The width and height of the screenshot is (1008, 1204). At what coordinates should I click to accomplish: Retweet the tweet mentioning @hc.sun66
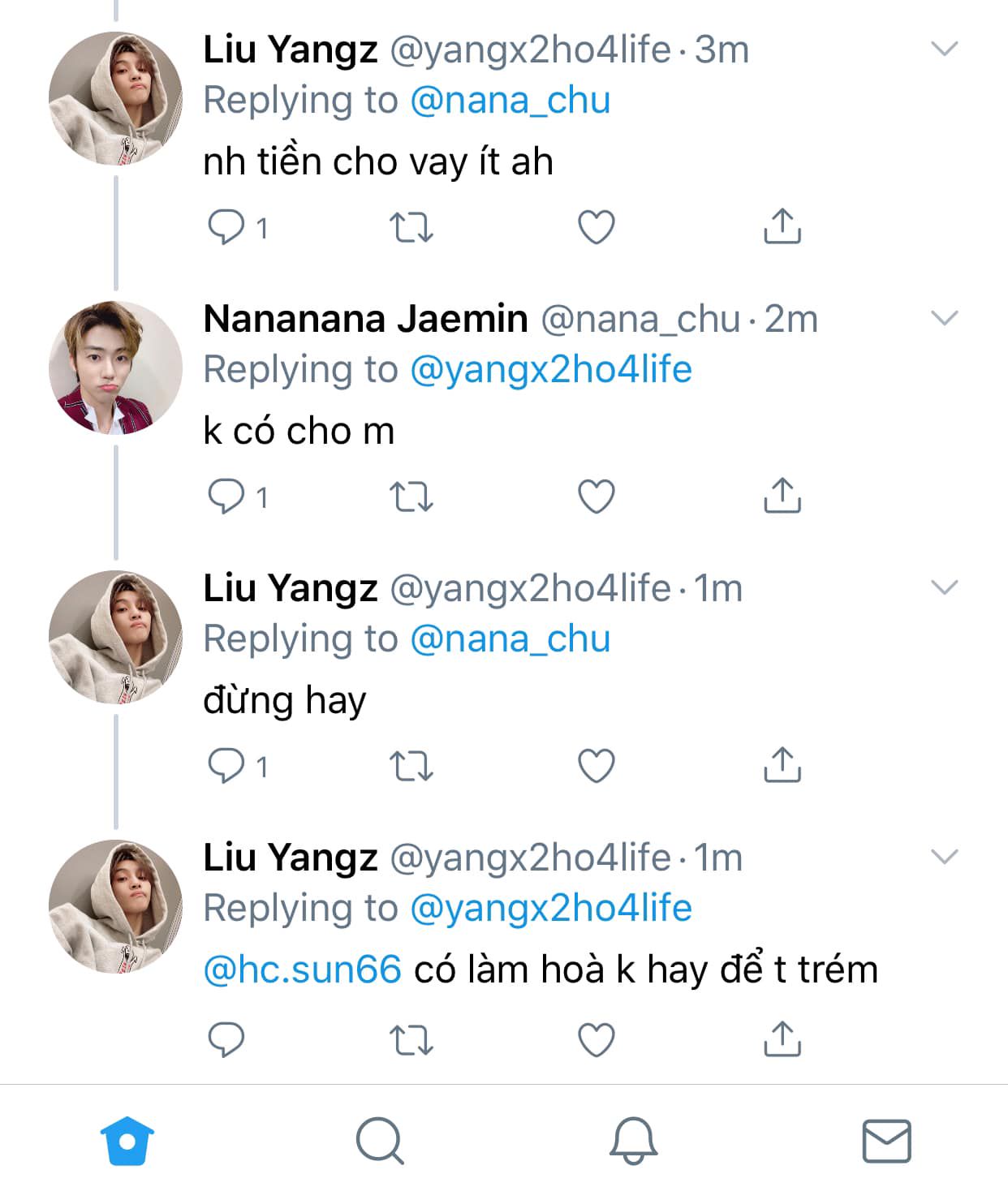pos(411,1040)
